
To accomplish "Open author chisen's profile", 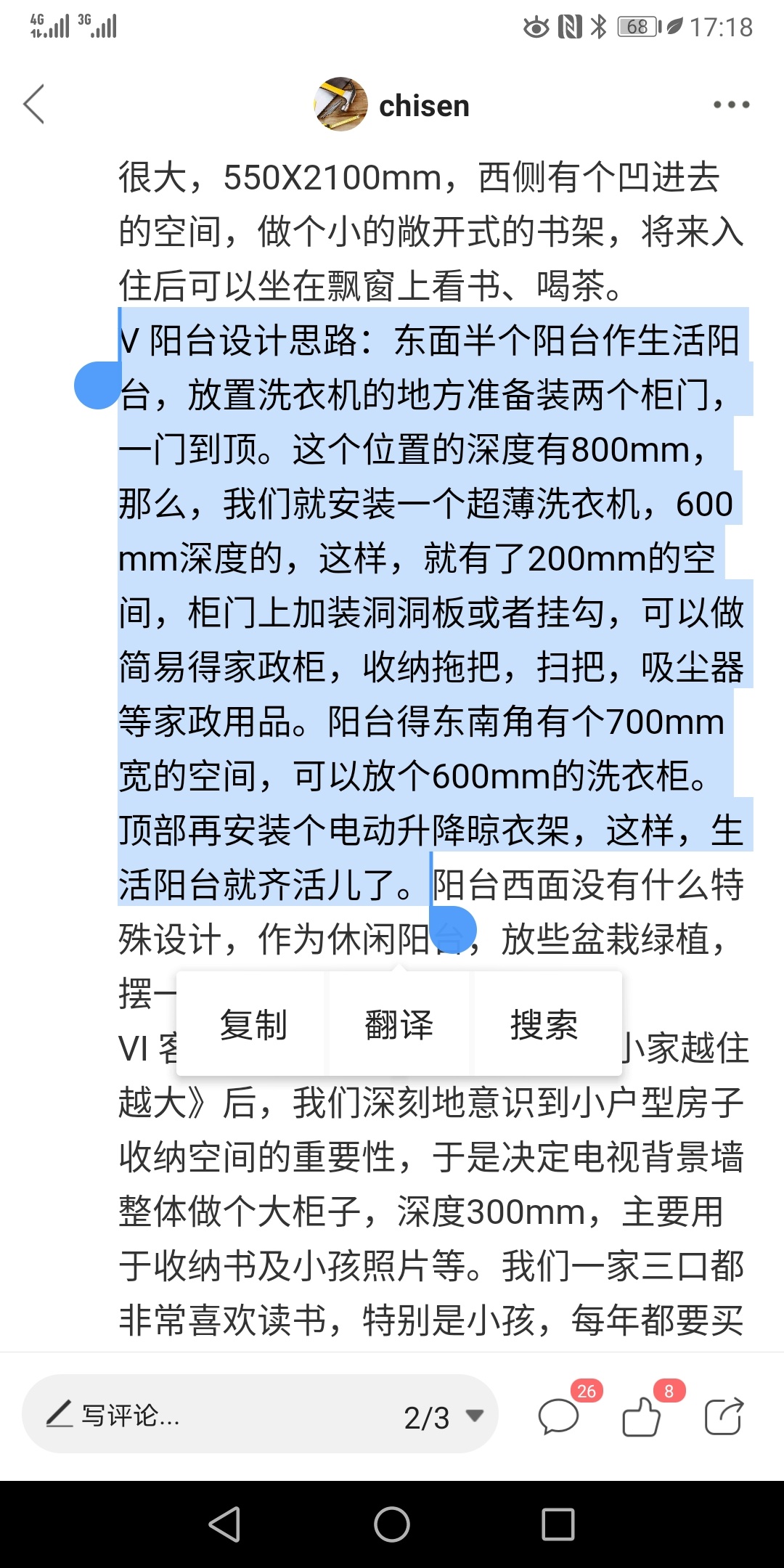I will (x=393, y=105).
